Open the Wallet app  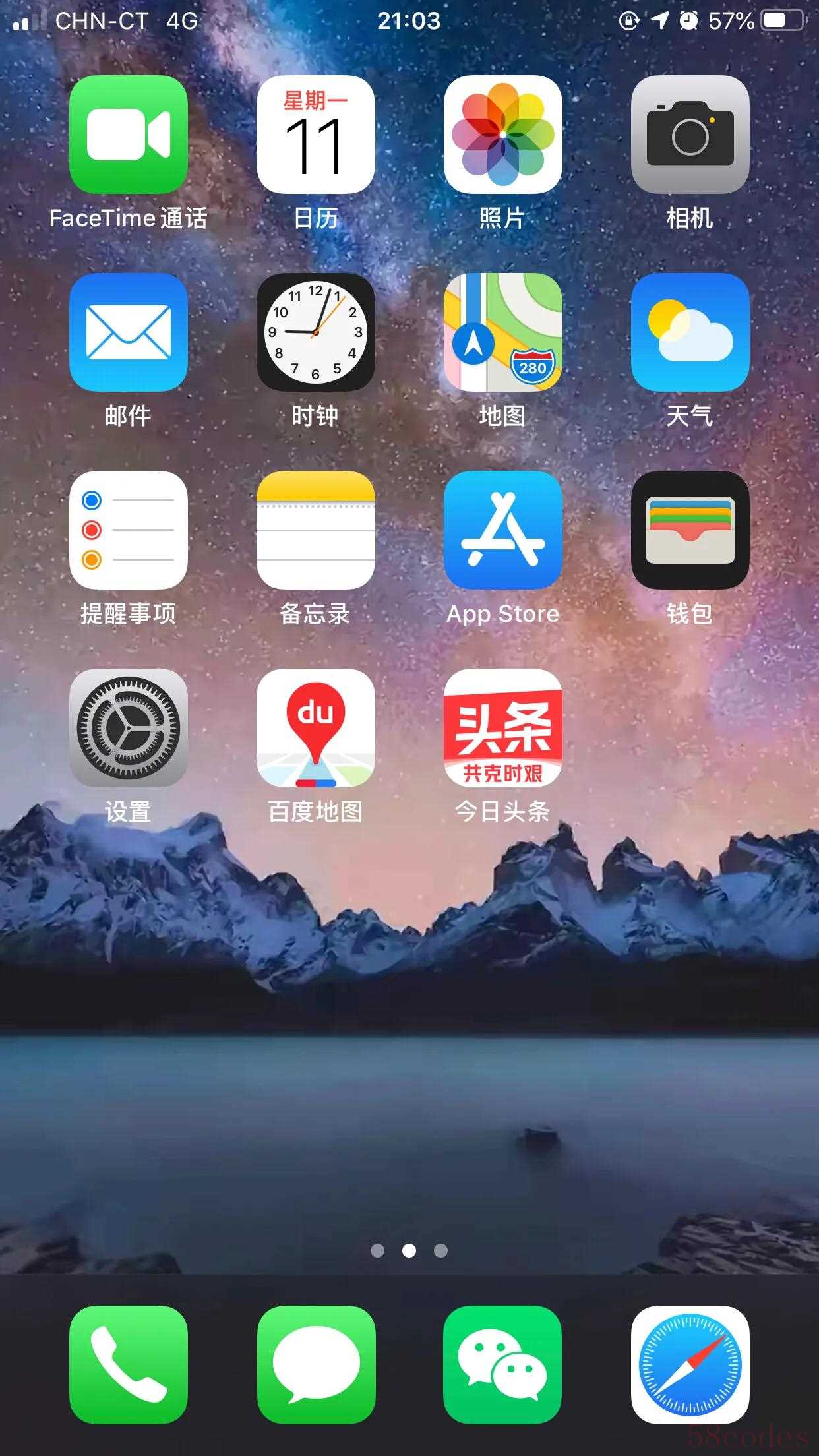pyautogui.click(x=690, y=530)
